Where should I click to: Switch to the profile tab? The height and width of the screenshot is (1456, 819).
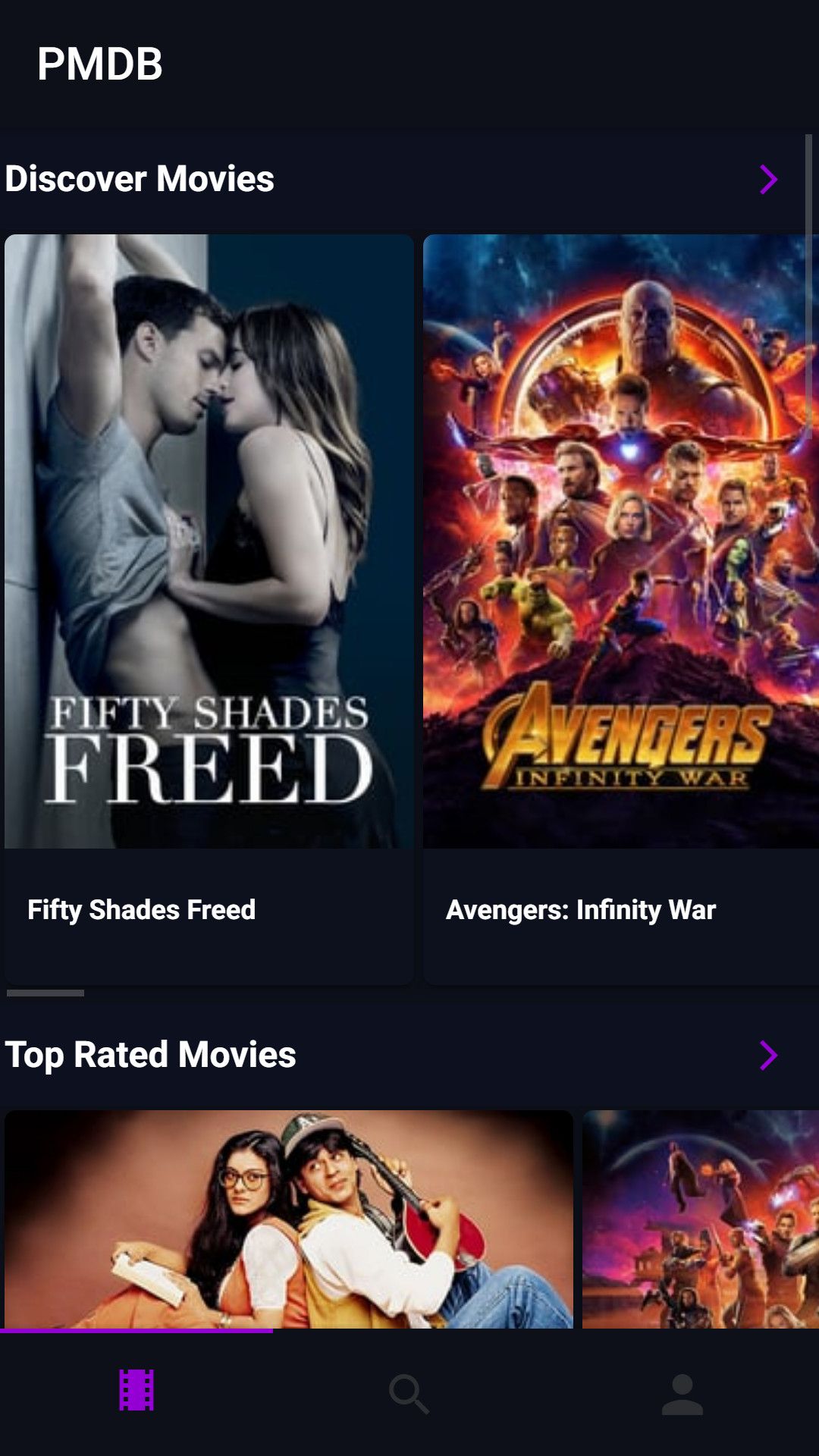tap(682, 1394)
